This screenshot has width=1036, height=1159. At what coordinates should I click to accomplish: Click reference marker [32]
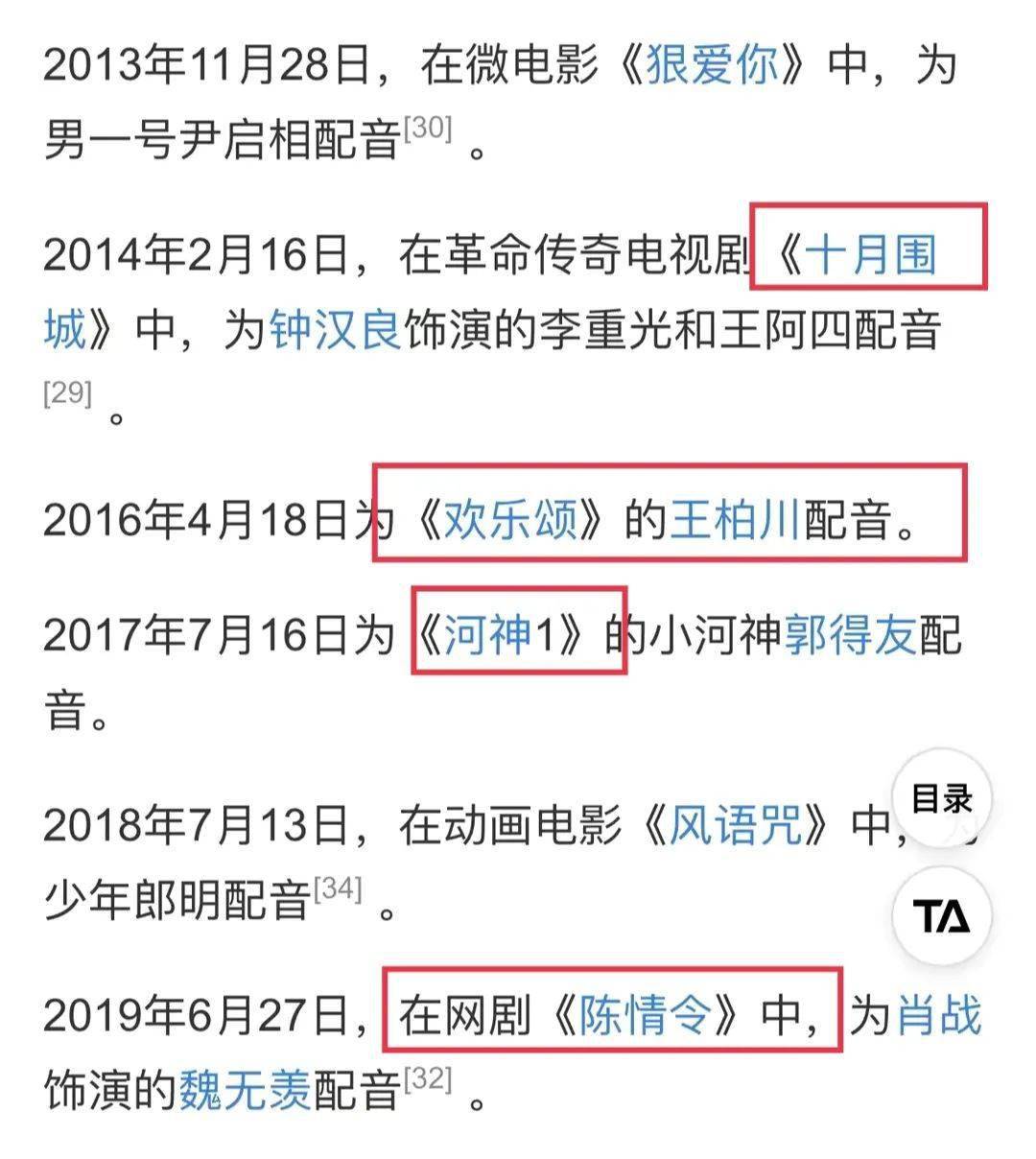click(429, 1078)
